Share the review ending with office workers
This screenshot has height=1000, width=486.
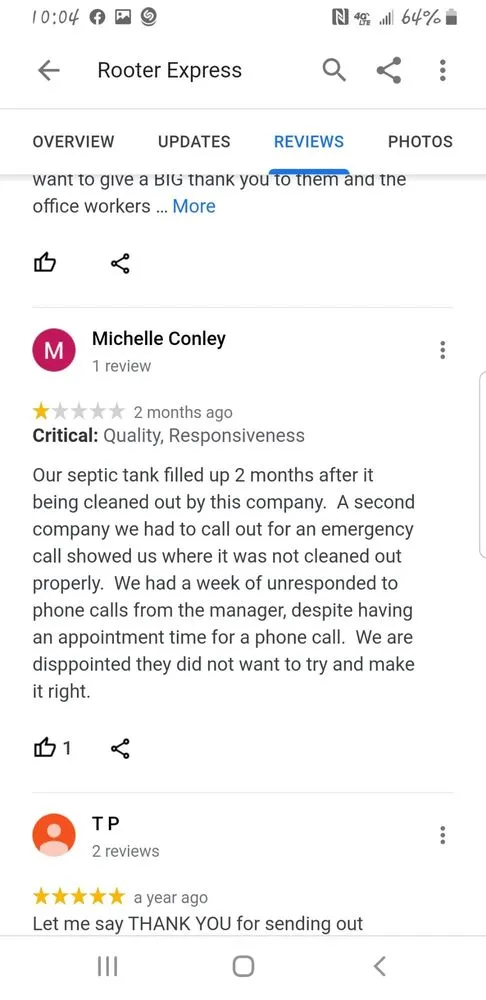pos(120,263)
